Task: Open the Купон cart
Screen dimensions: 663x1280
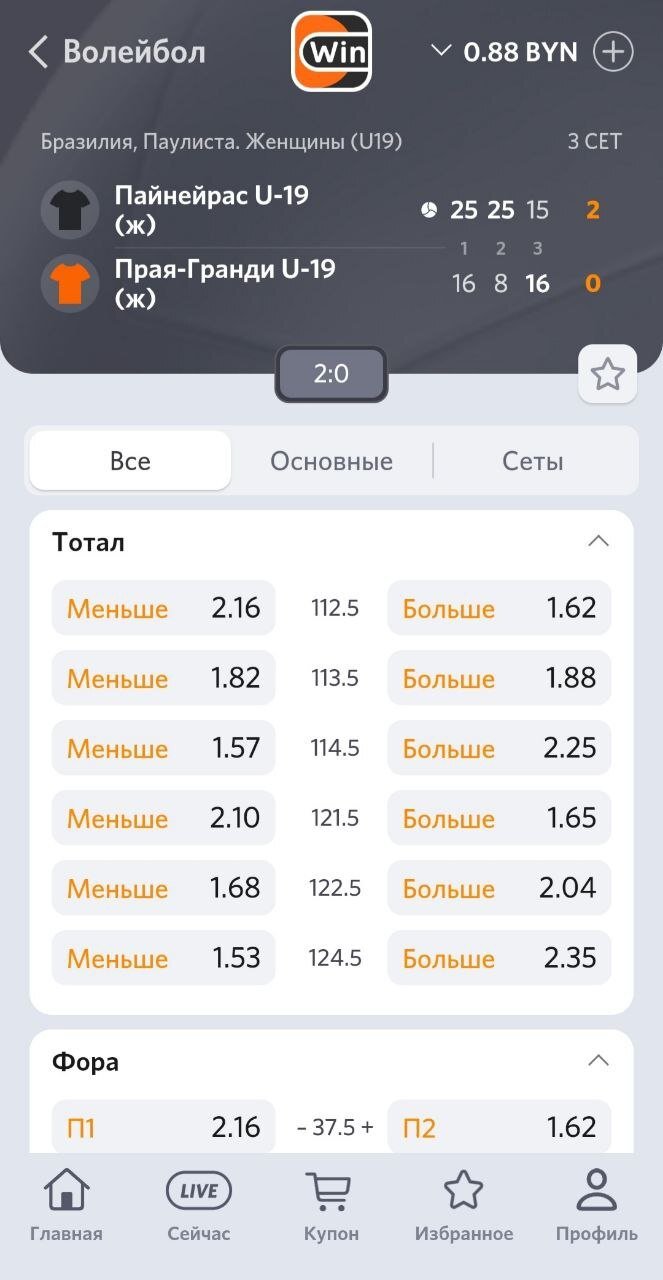Action: (x=331, y=1205)
